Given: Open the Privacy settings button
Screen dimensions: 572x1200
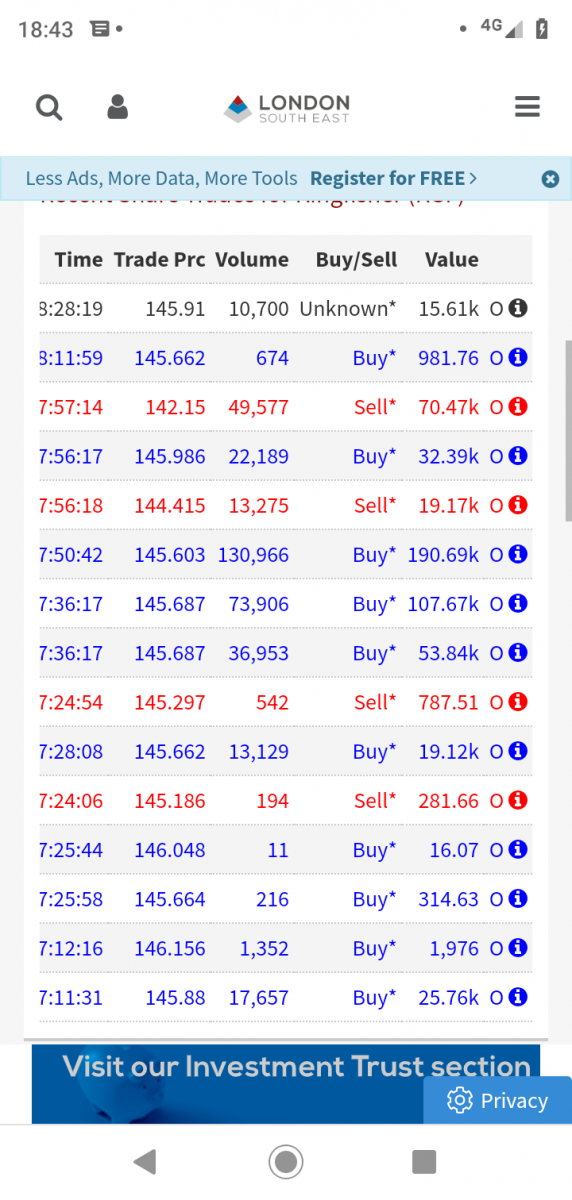Looking at the screenshot, I should click(x=498, y=1101).
